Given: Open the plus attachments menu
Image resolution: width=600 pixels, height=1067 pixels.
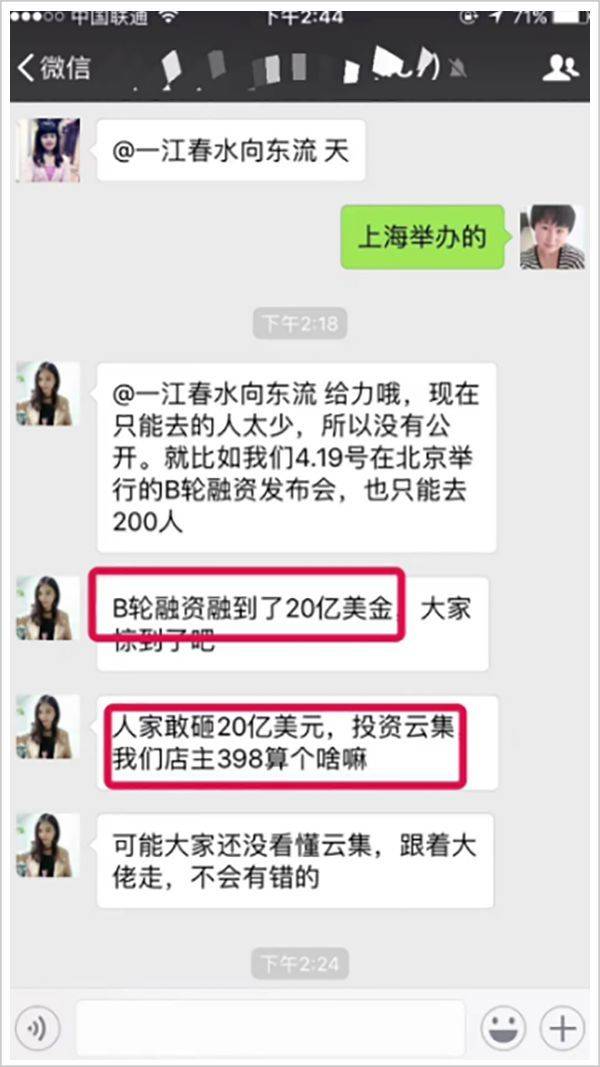Looking at the screenshot, I should coord(562,1027).
